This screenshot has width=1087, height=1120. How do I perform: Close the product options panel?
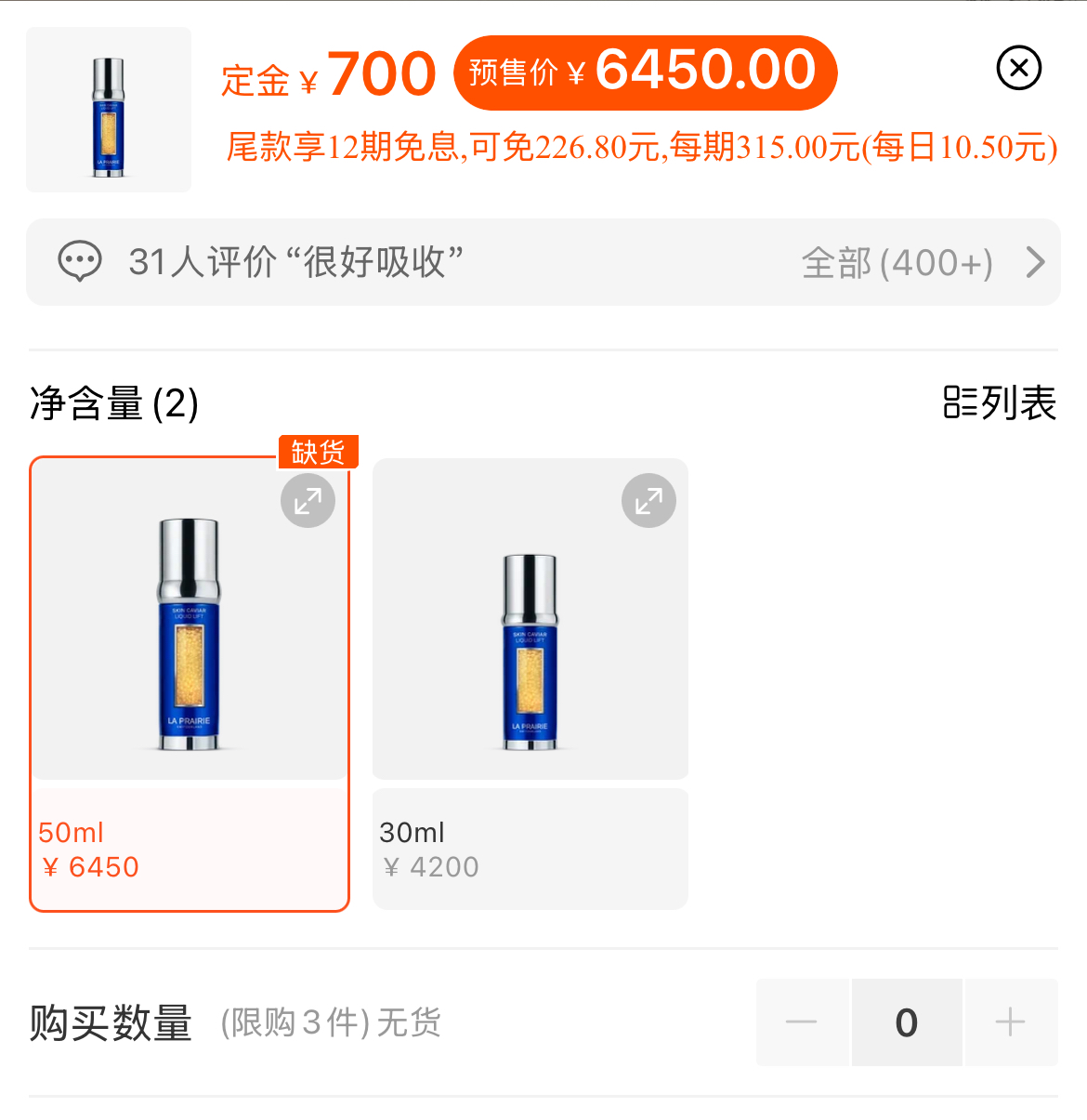(x=1018, y=68)
